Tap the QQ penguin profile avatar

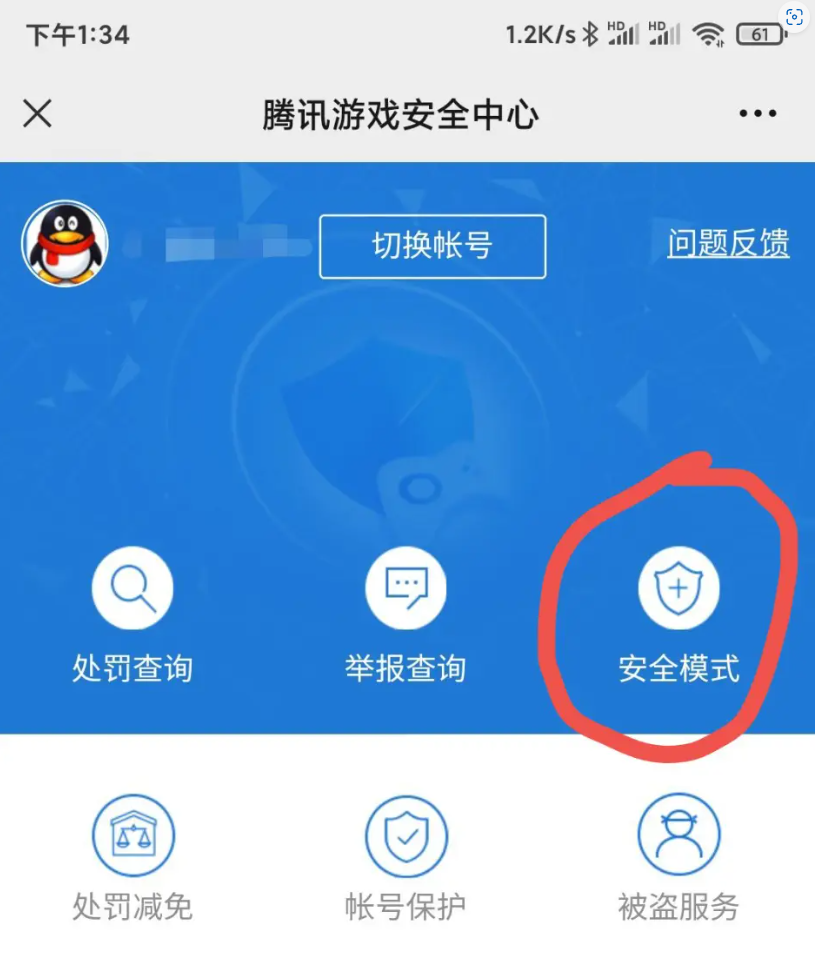pos(64,244)
